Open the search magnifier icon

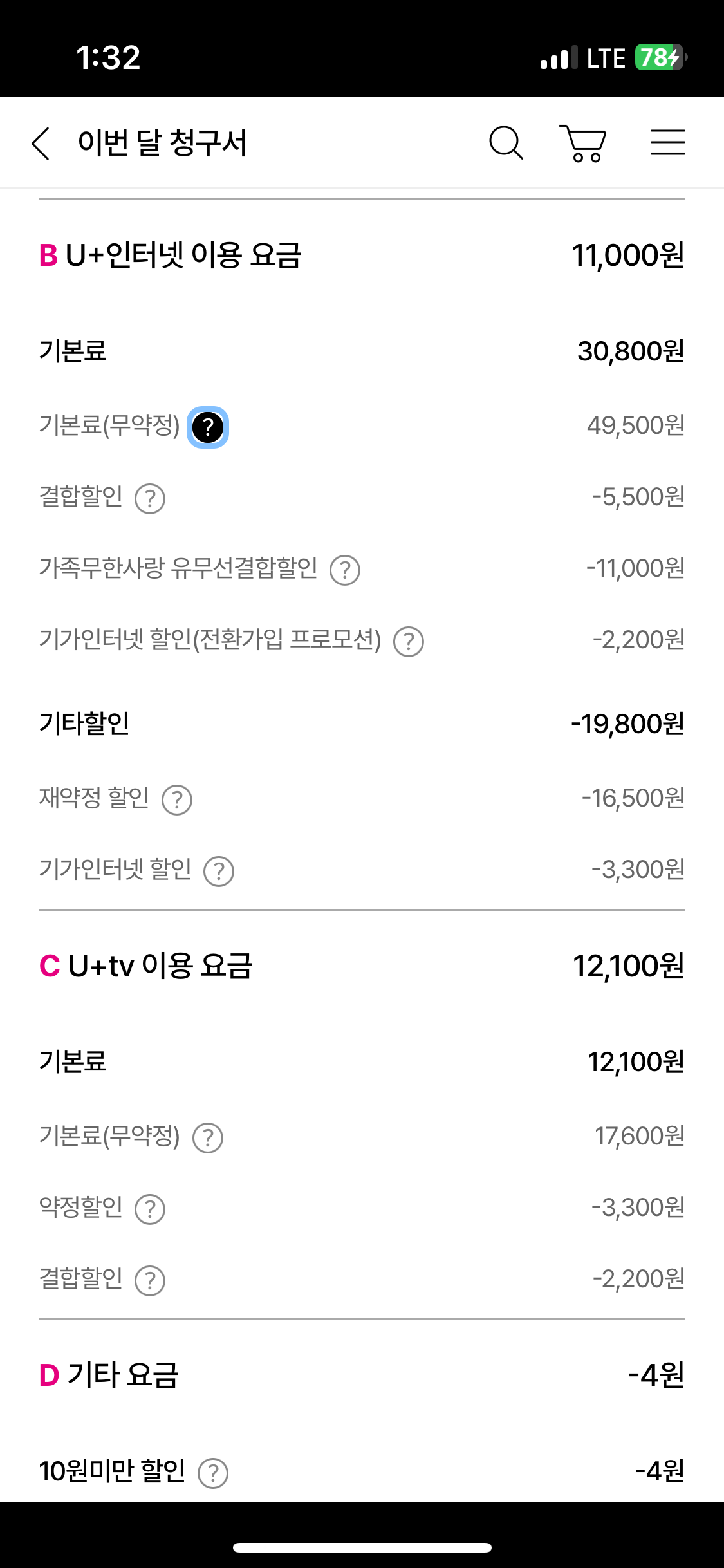[506, 142]
